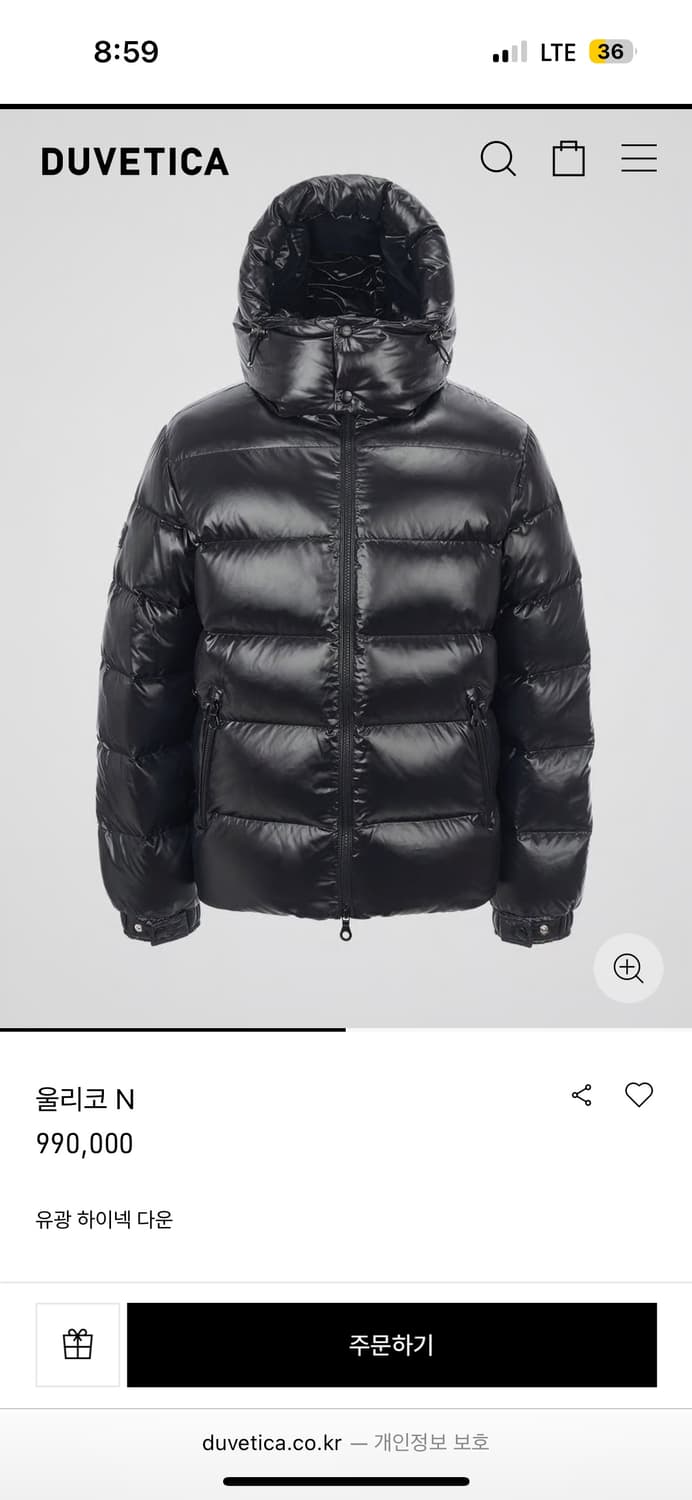Screen dimensions: 692x1500
Task: Zoom into the jacket product image
Action: (628, 968)
